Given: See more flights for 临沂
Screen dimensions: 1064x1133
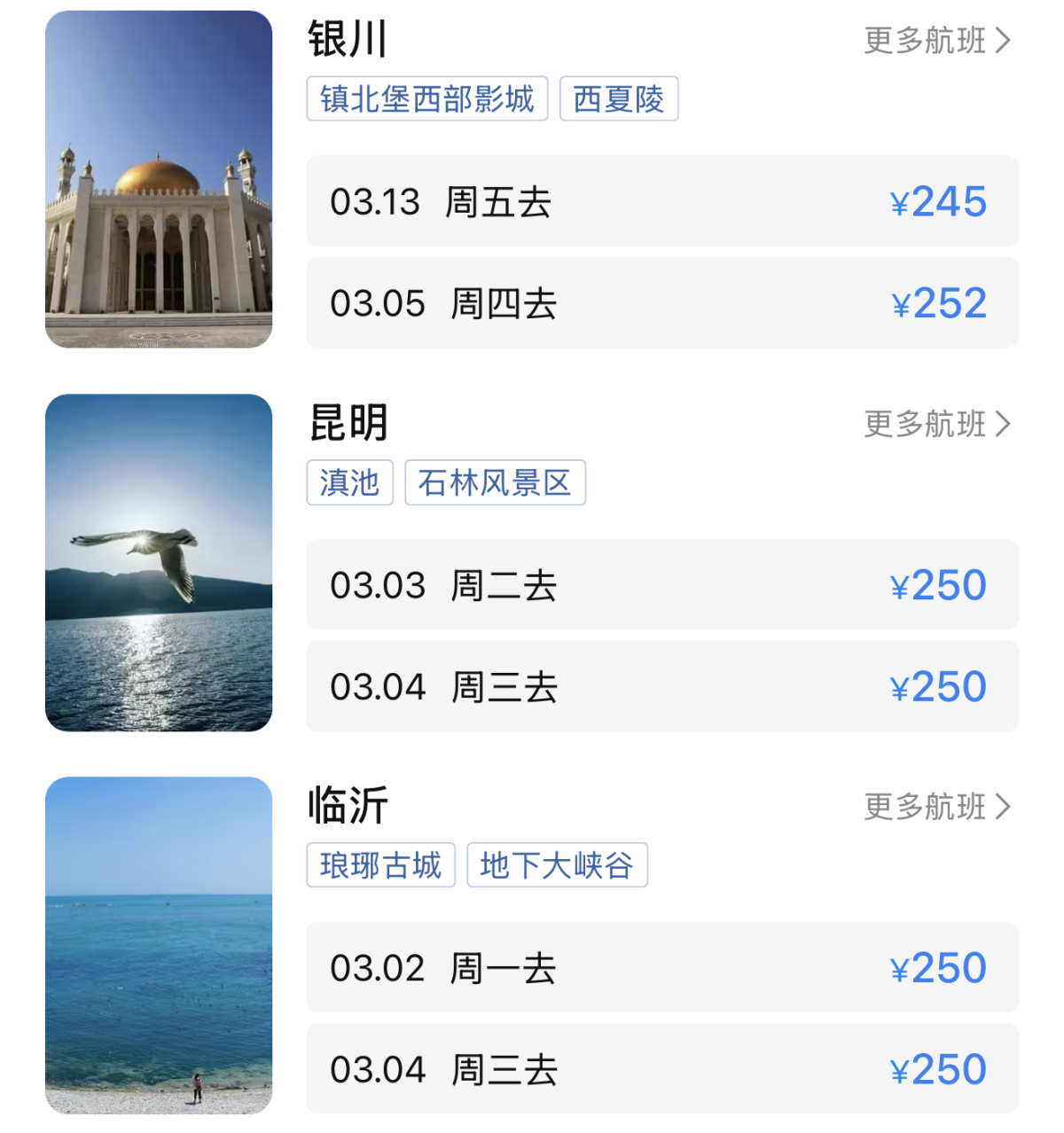Looking at the screenshot, I should pos(936,807).
